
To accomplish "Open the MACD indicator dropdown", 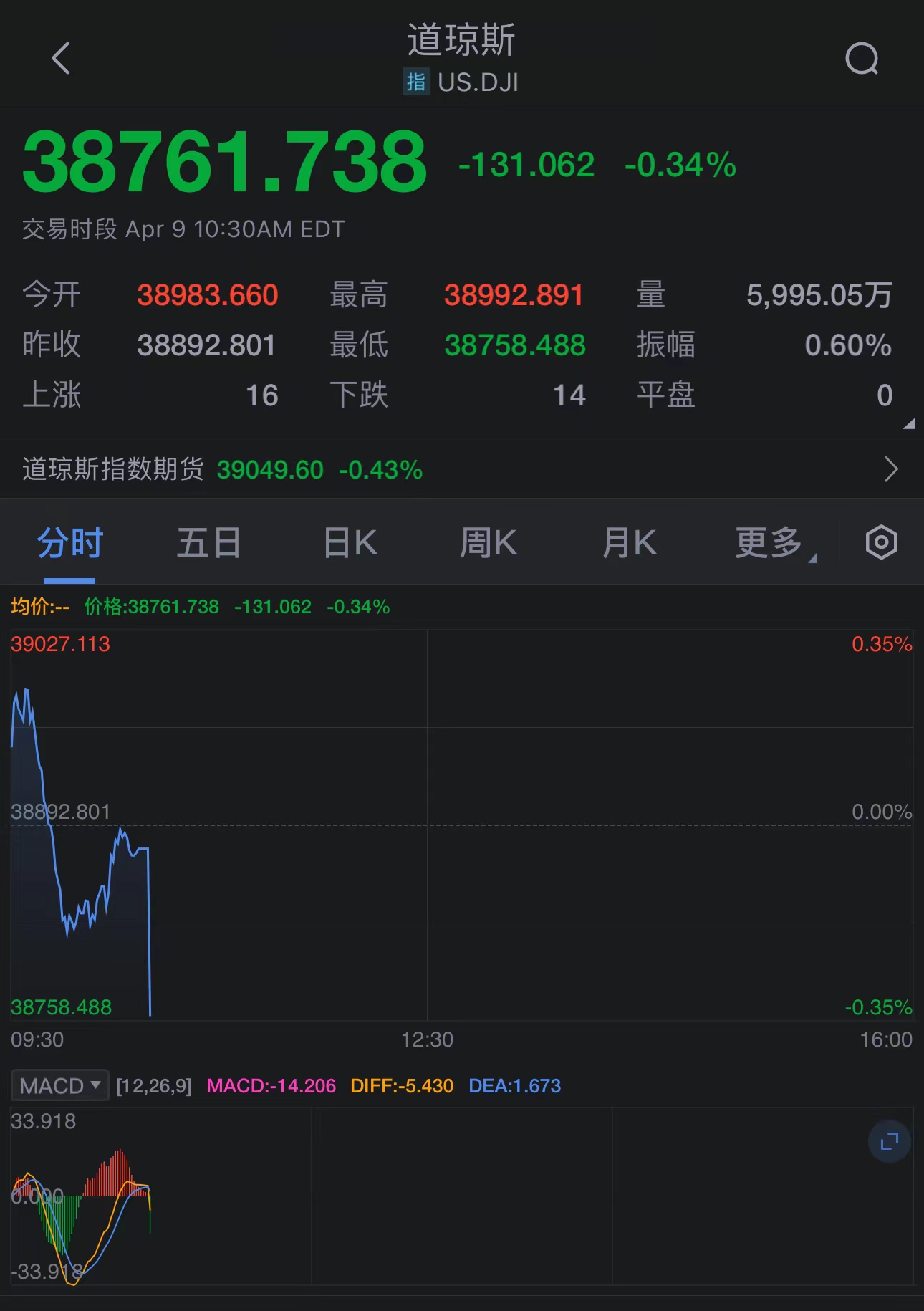I will (60, 1085).
